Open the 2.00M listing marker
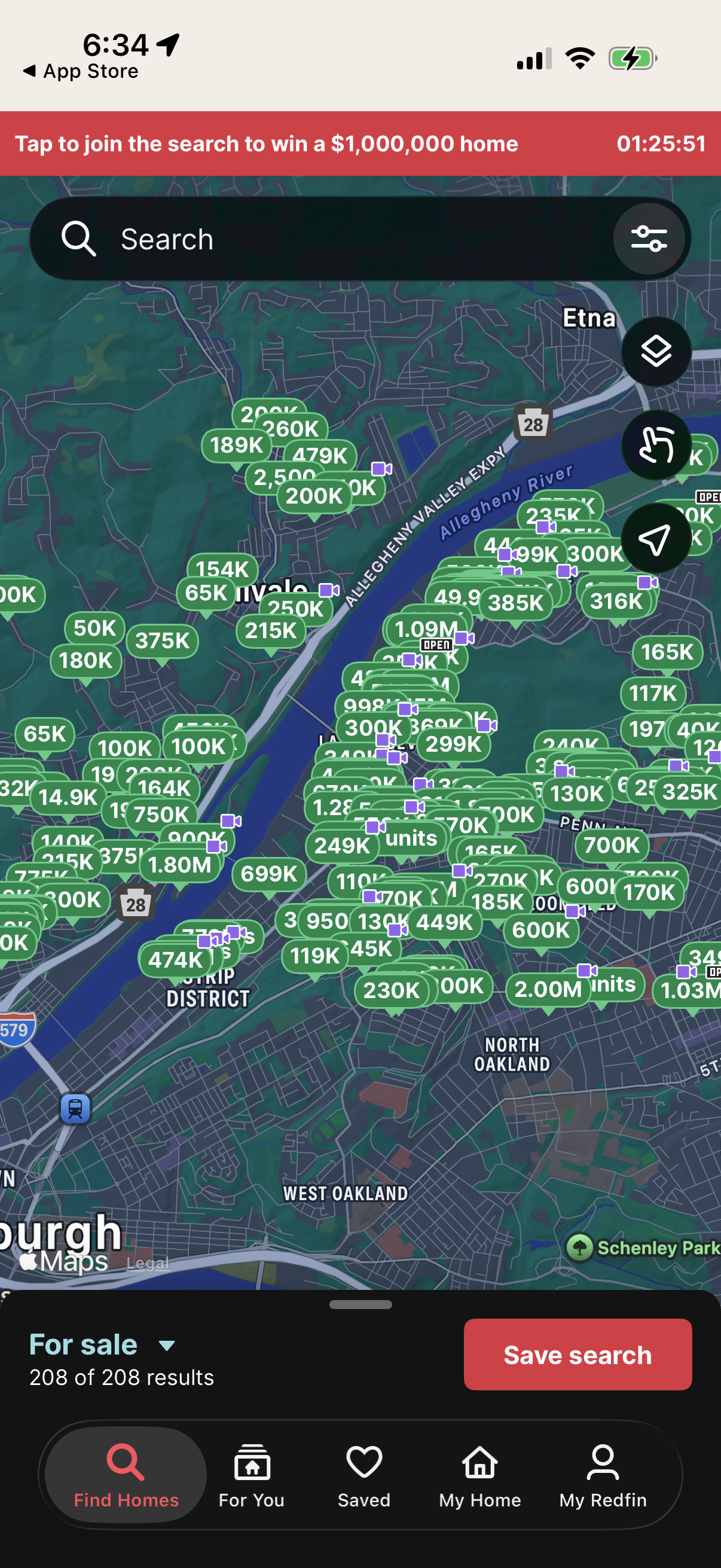This screenshot has height=1568, width=721. tap(547, 989)
